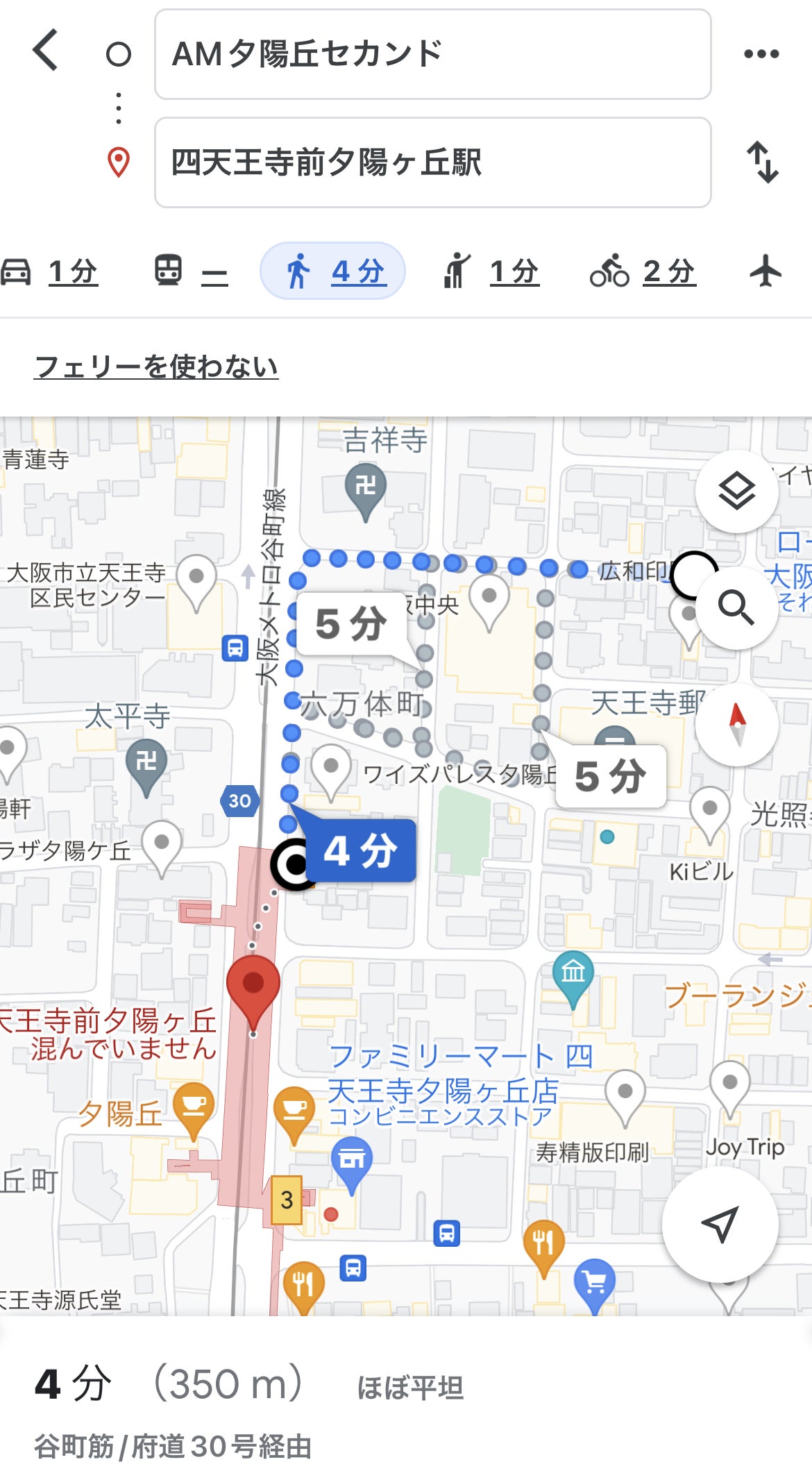This screenshot has height=1471, width=812.
Task: Edit destination 四天王寺前夕陽ヶ丘駅 field
Action: click(432, 162)
